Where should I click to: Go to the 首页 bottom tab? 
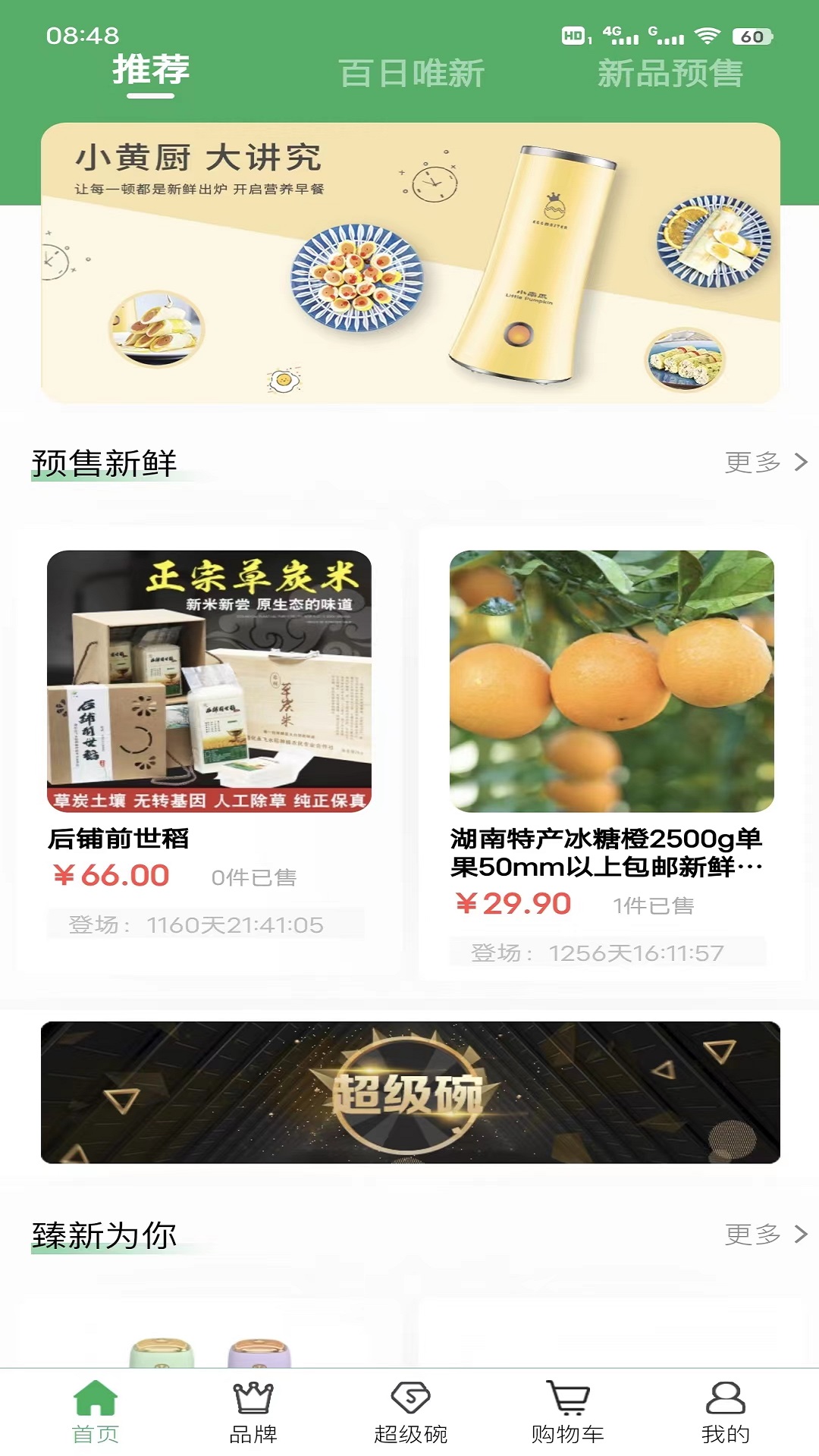click(x=96, y=1412)
